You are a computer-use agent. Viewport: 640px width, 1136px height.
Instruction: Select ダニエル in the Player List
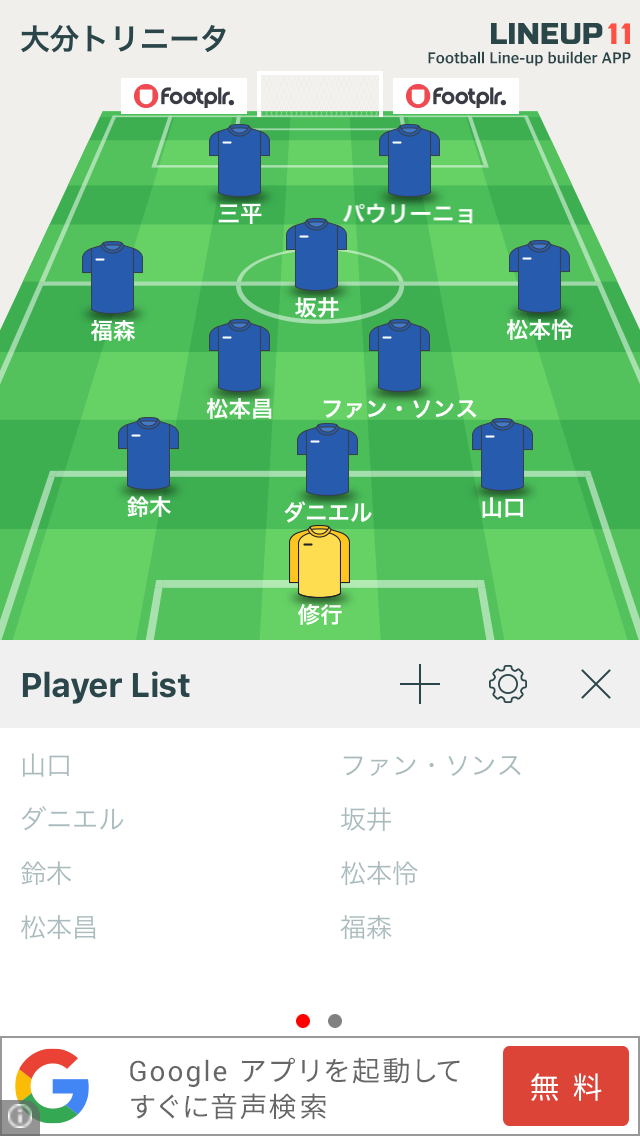(72, 820)
